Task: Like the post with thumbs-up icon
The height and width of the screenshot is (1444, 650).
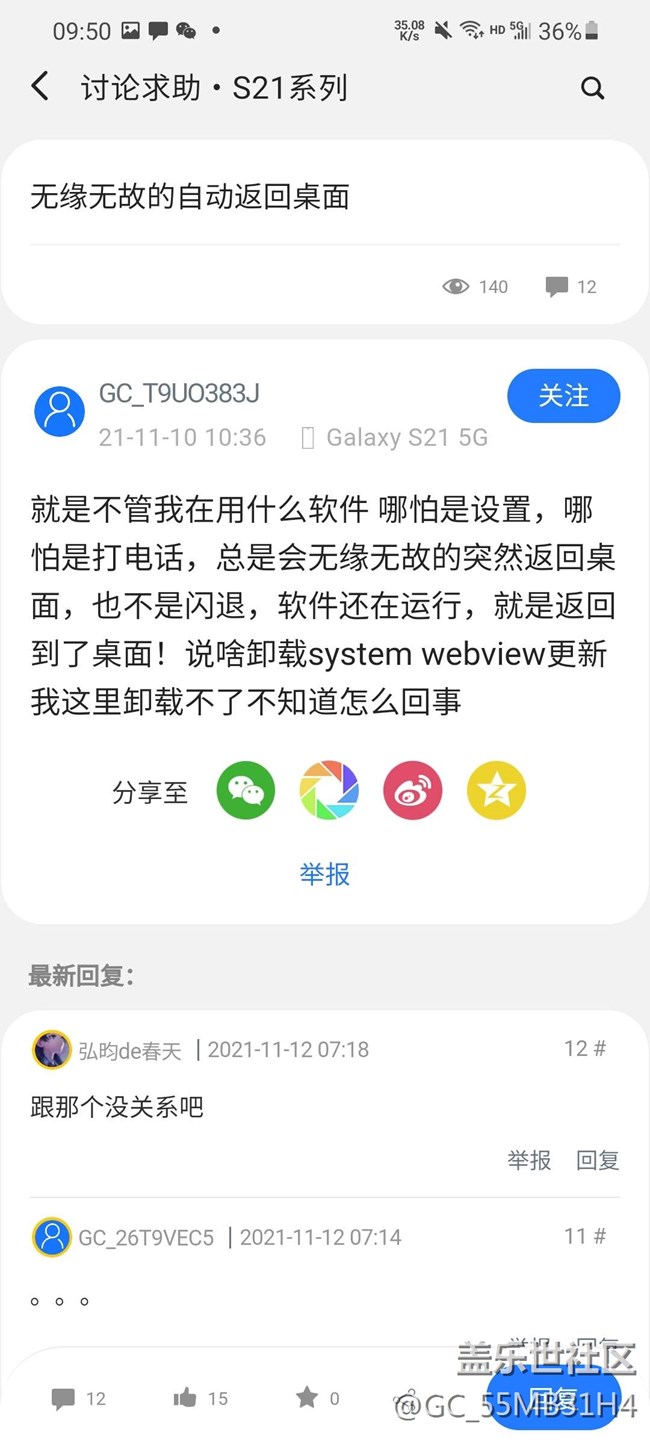Action: [185, 1398]
